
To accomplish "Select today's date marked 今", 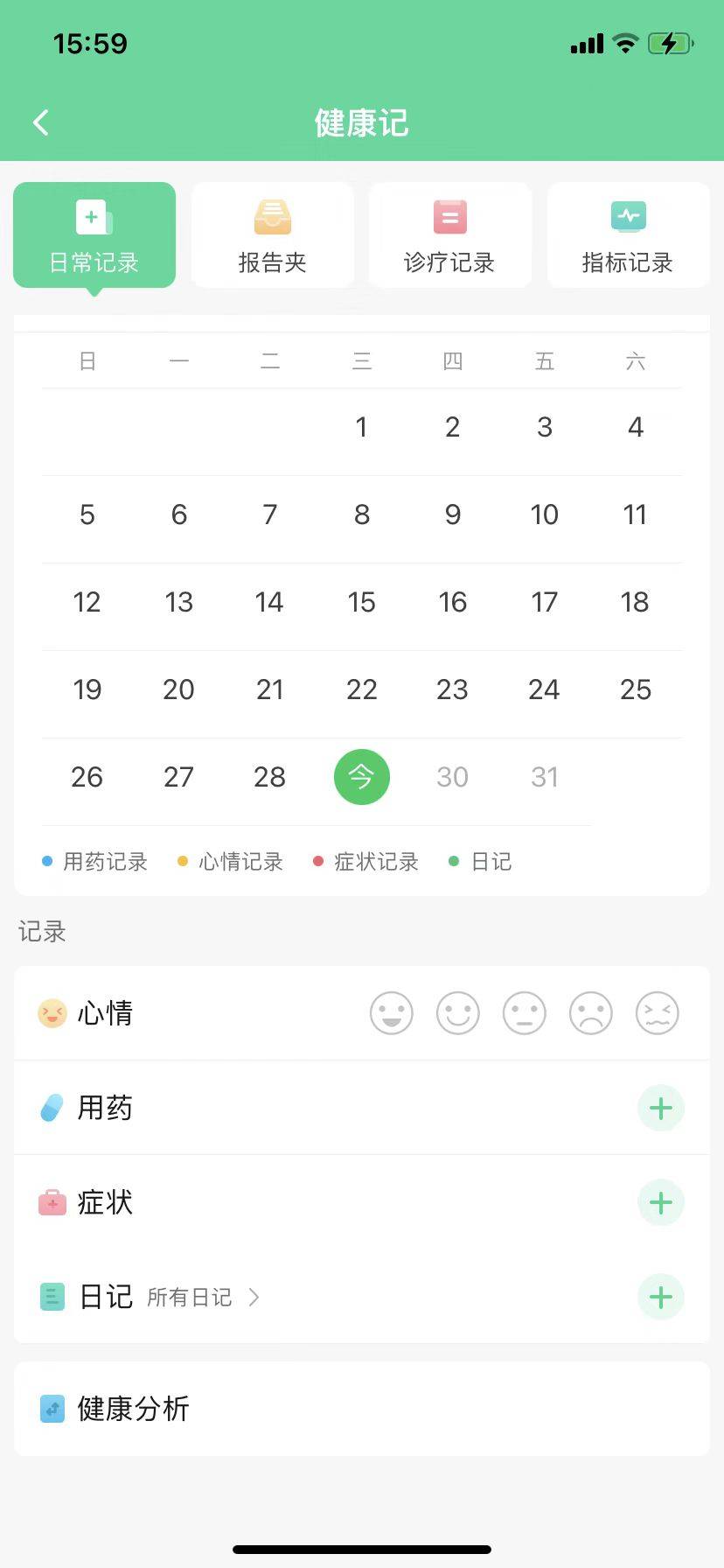I will pos(361,777).
